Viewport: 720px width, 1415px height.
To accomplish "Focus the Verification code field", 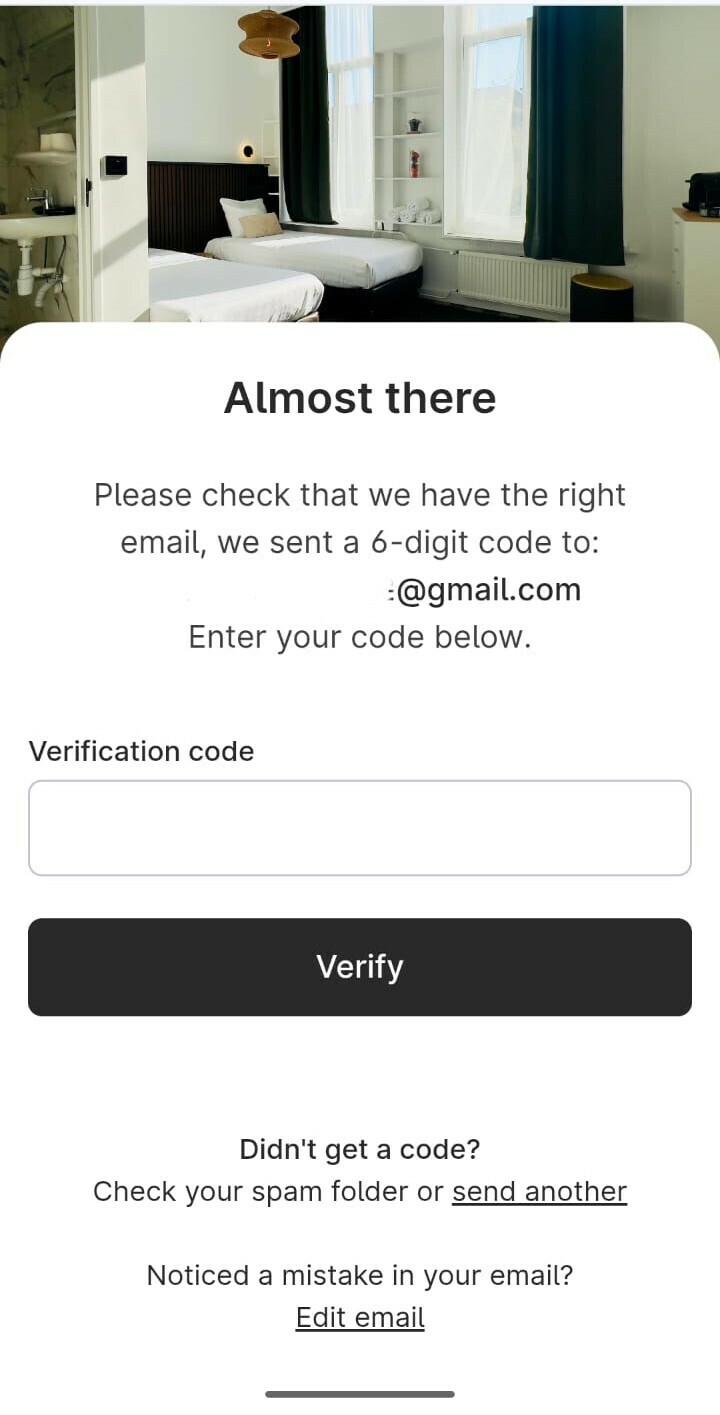I will pos(360,828).
